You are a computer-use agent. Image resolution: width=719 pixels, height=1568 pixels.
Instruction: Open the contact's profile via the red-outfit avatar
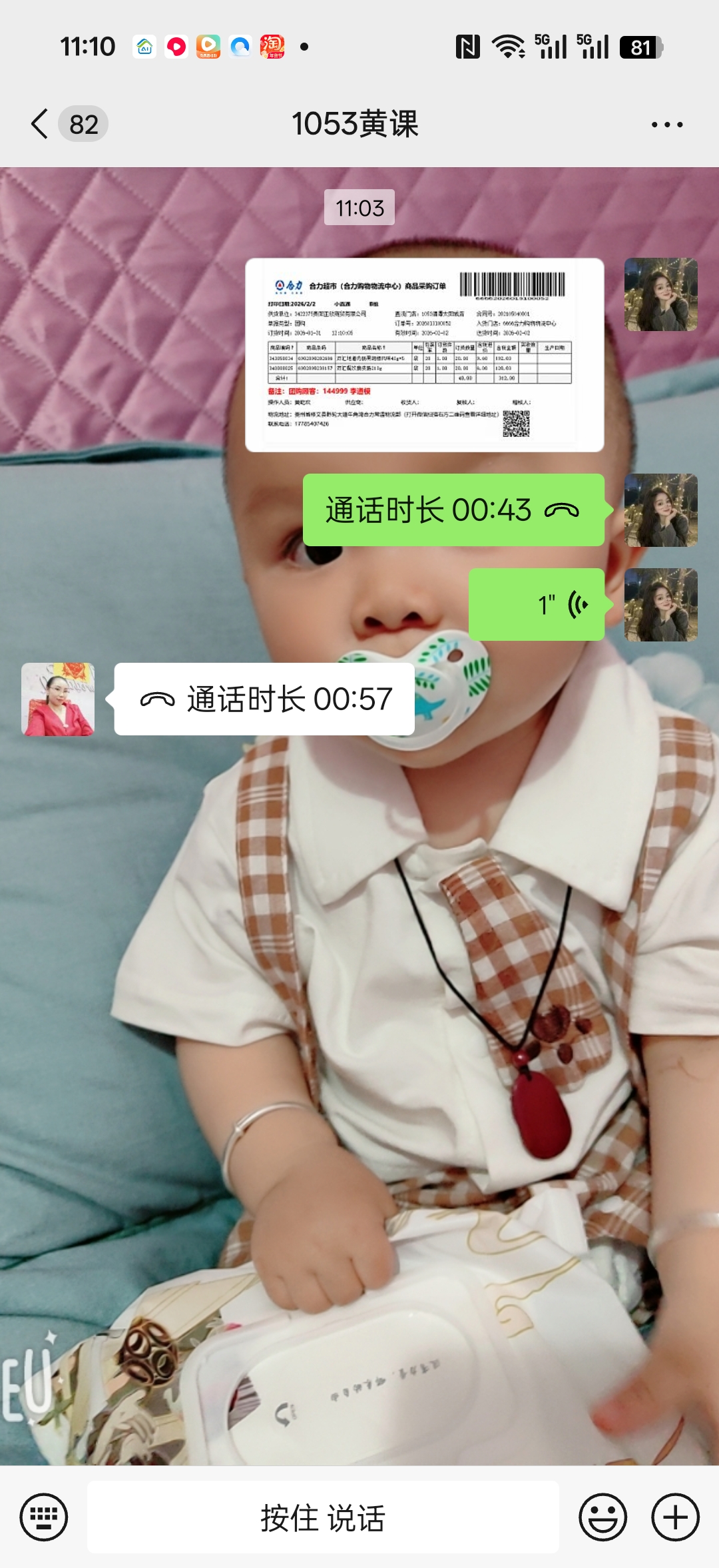[58, 699]
